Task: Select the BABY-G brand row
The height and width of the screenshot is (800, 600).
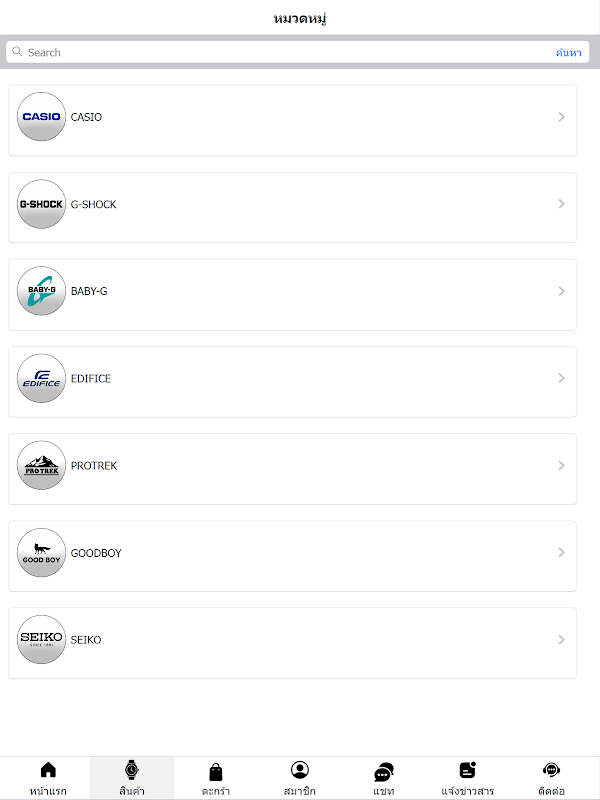Action: 292,293
